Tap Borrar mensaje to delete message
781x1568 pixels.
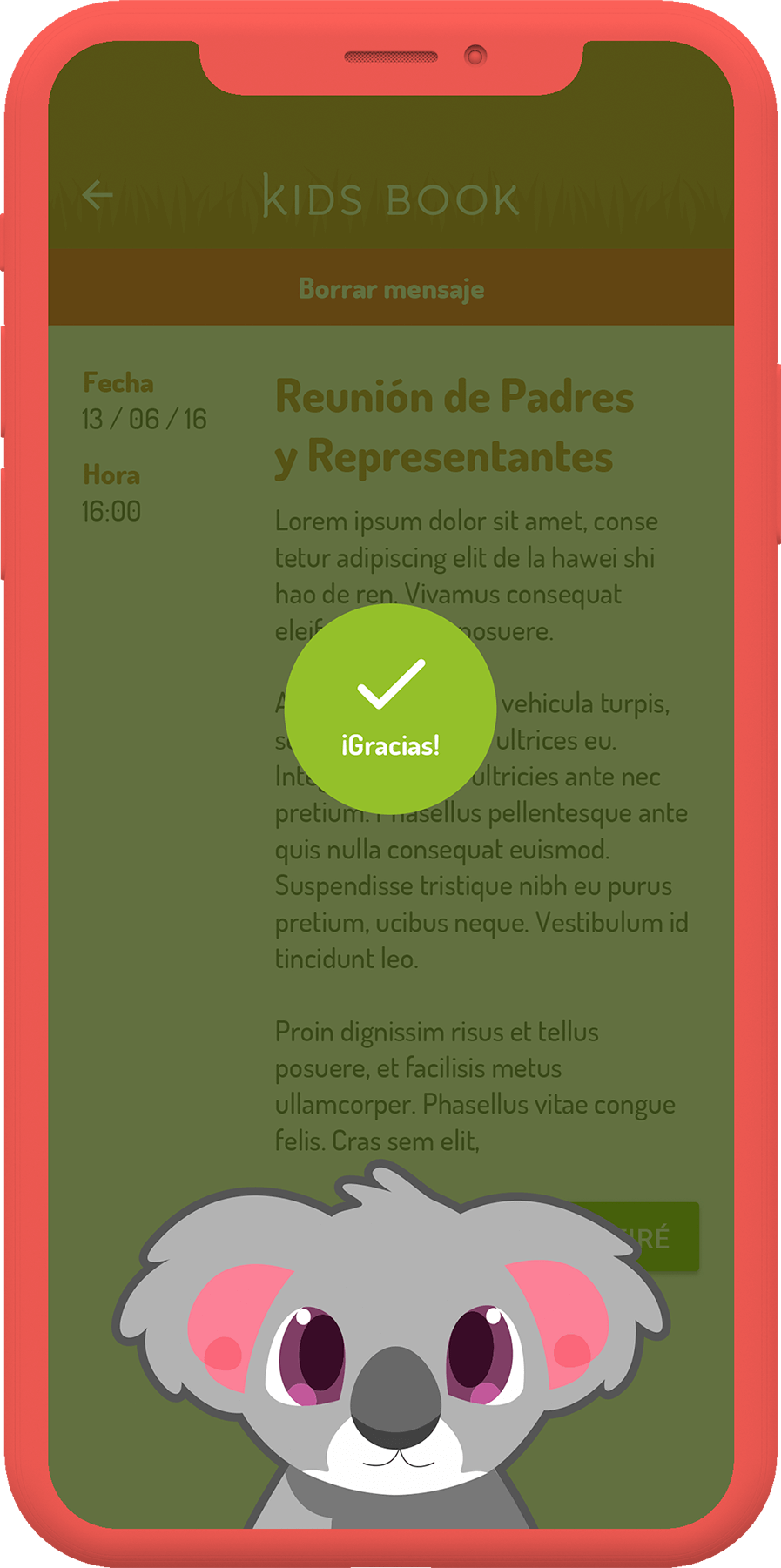pyautogui.click(x=391, y=289)
